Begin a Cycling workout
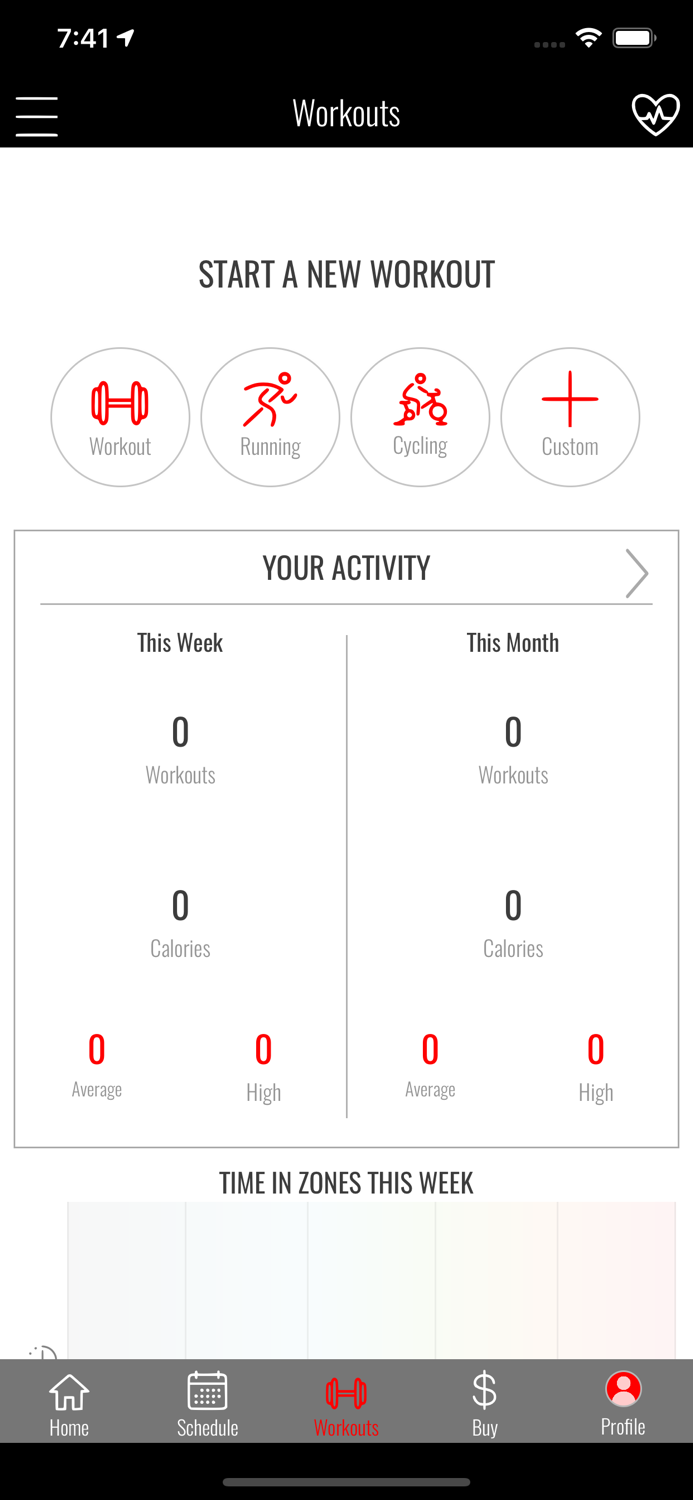This screenshot has height=1500, width=693. (420, 417)
